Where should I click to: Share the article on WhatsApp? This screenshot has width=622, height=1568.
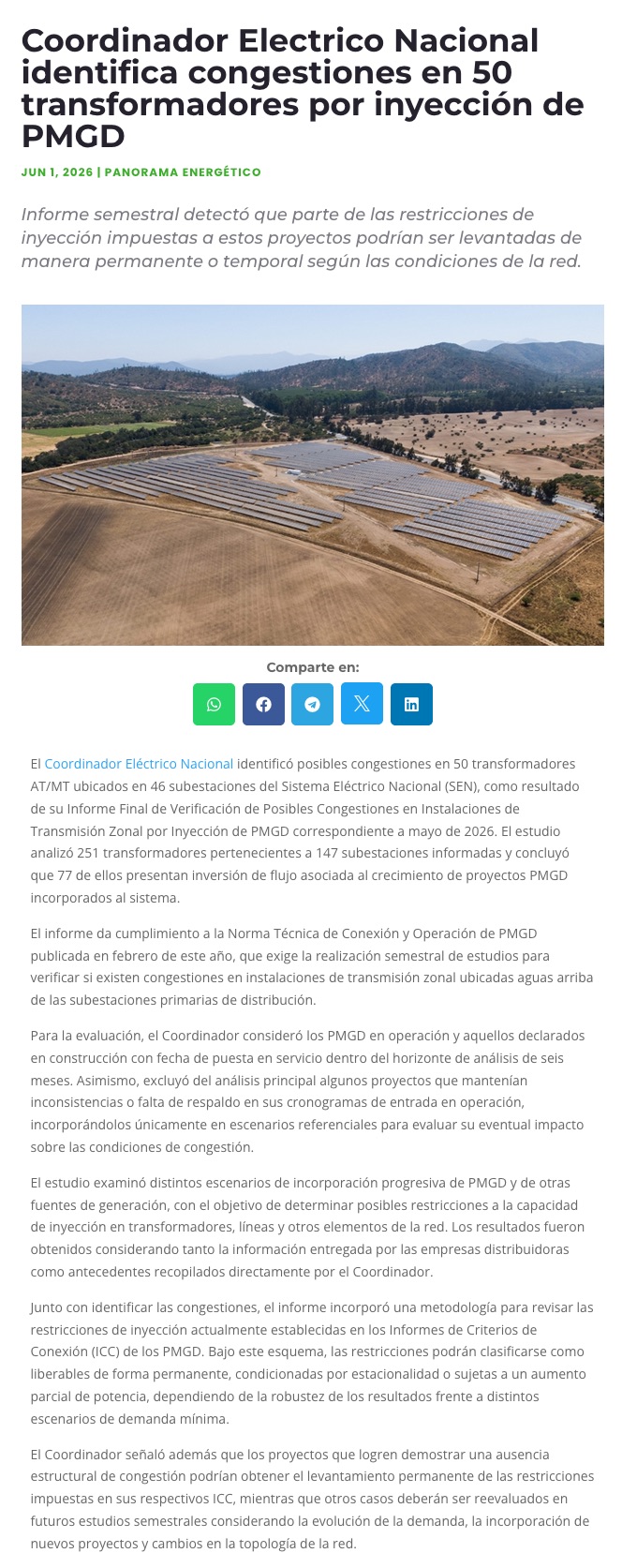(214, 704)
